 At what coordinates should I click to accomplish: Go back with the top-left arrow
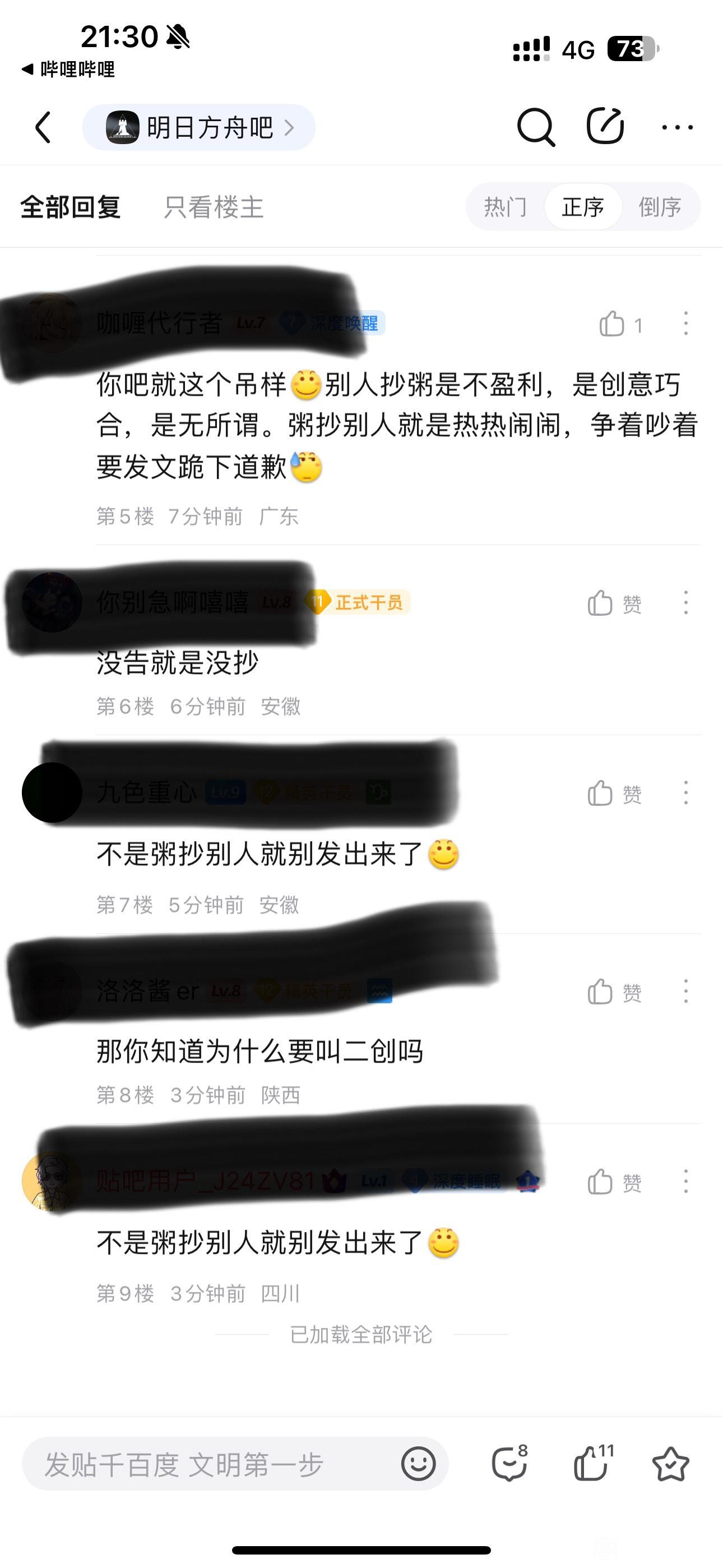[x=43, y=127]
